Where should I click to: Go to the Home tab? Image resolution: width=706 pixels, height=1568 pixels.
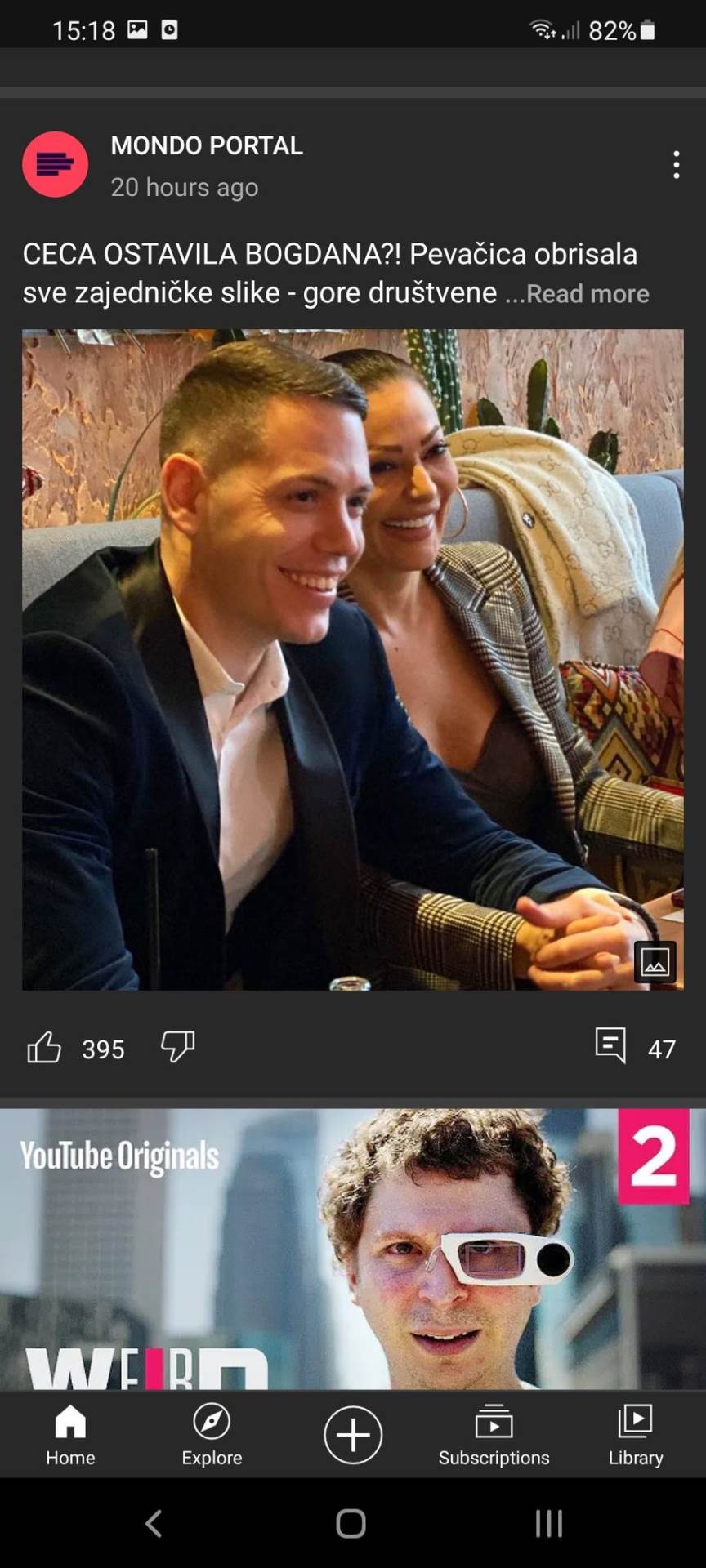(x=70, y=1435)
